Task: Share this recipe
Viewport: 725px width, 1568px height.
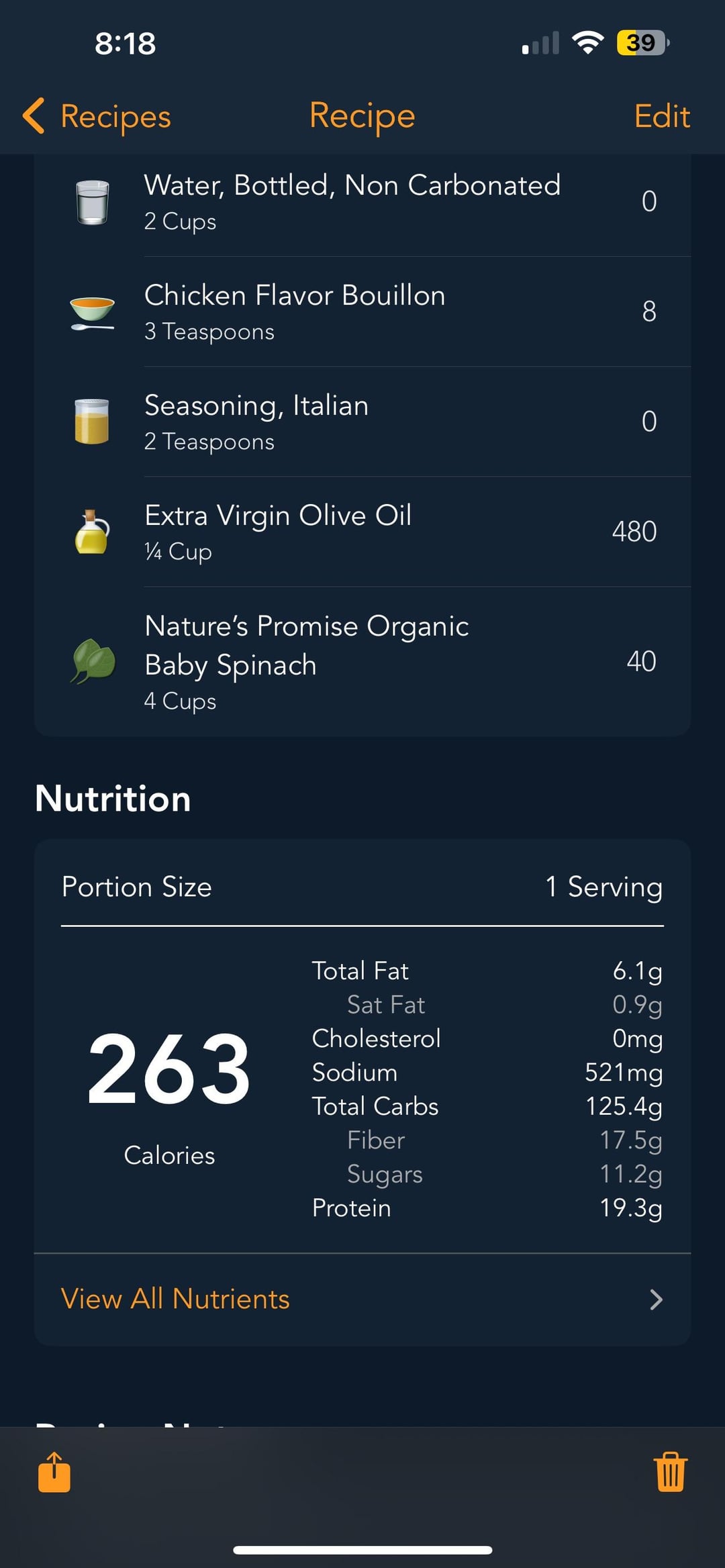Action: [54, 1473]
